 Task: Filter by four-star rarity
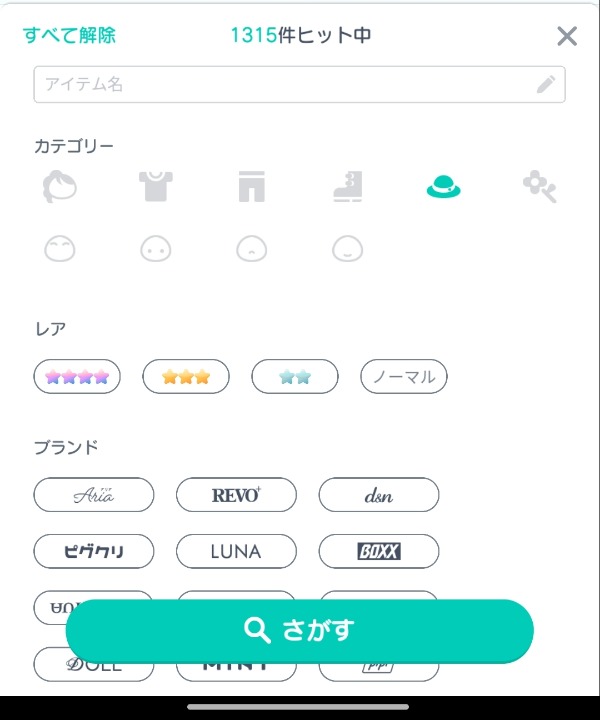click(x=77, y=377)
